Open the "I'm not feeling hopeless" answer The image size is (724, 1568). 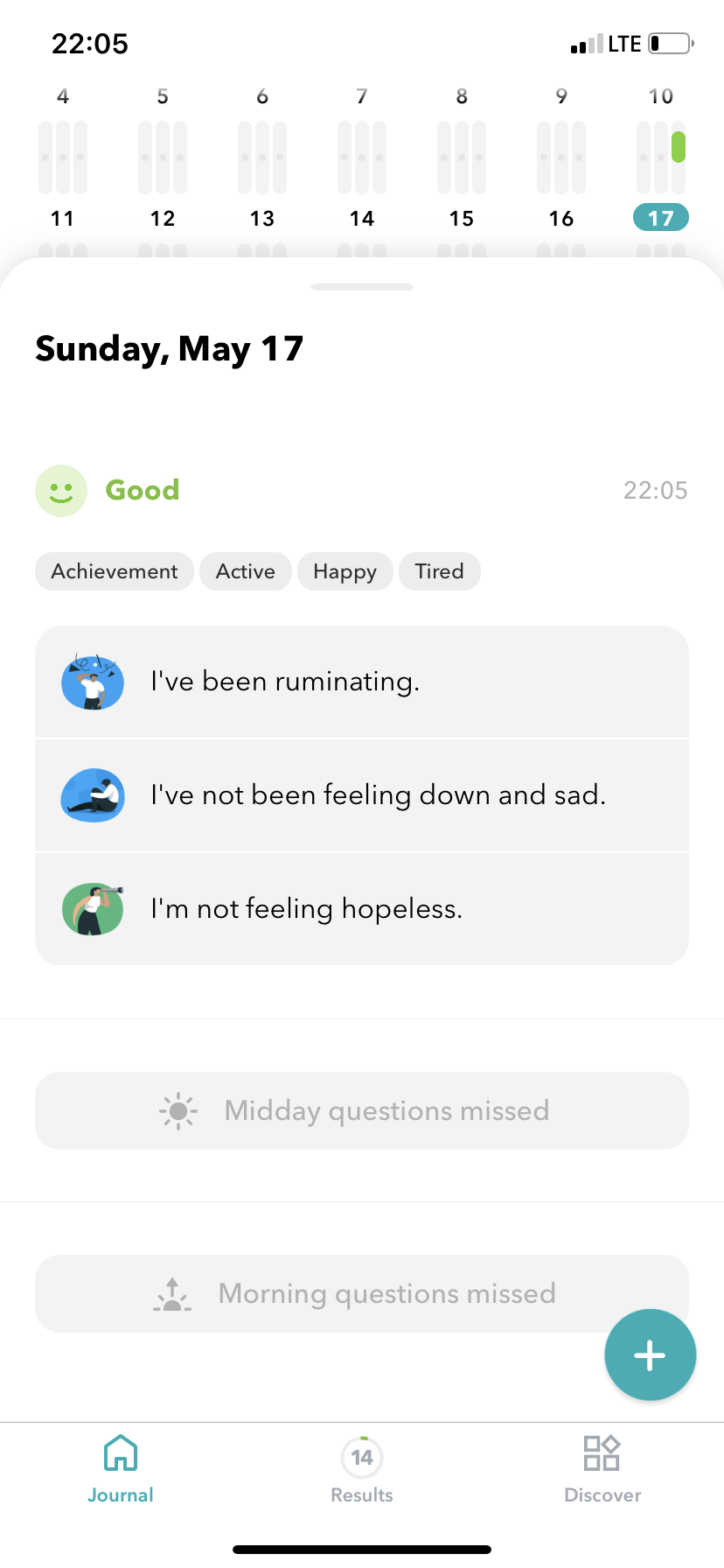[362, 909]
